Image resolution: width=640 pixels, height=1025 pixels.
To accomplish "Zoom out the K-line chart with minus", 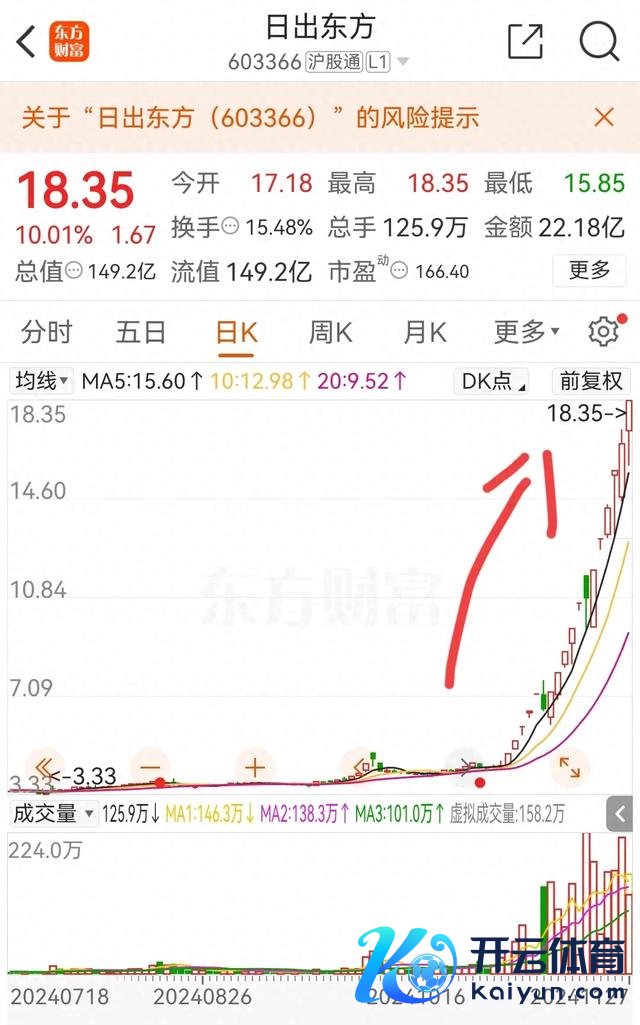I will [150, 768].
